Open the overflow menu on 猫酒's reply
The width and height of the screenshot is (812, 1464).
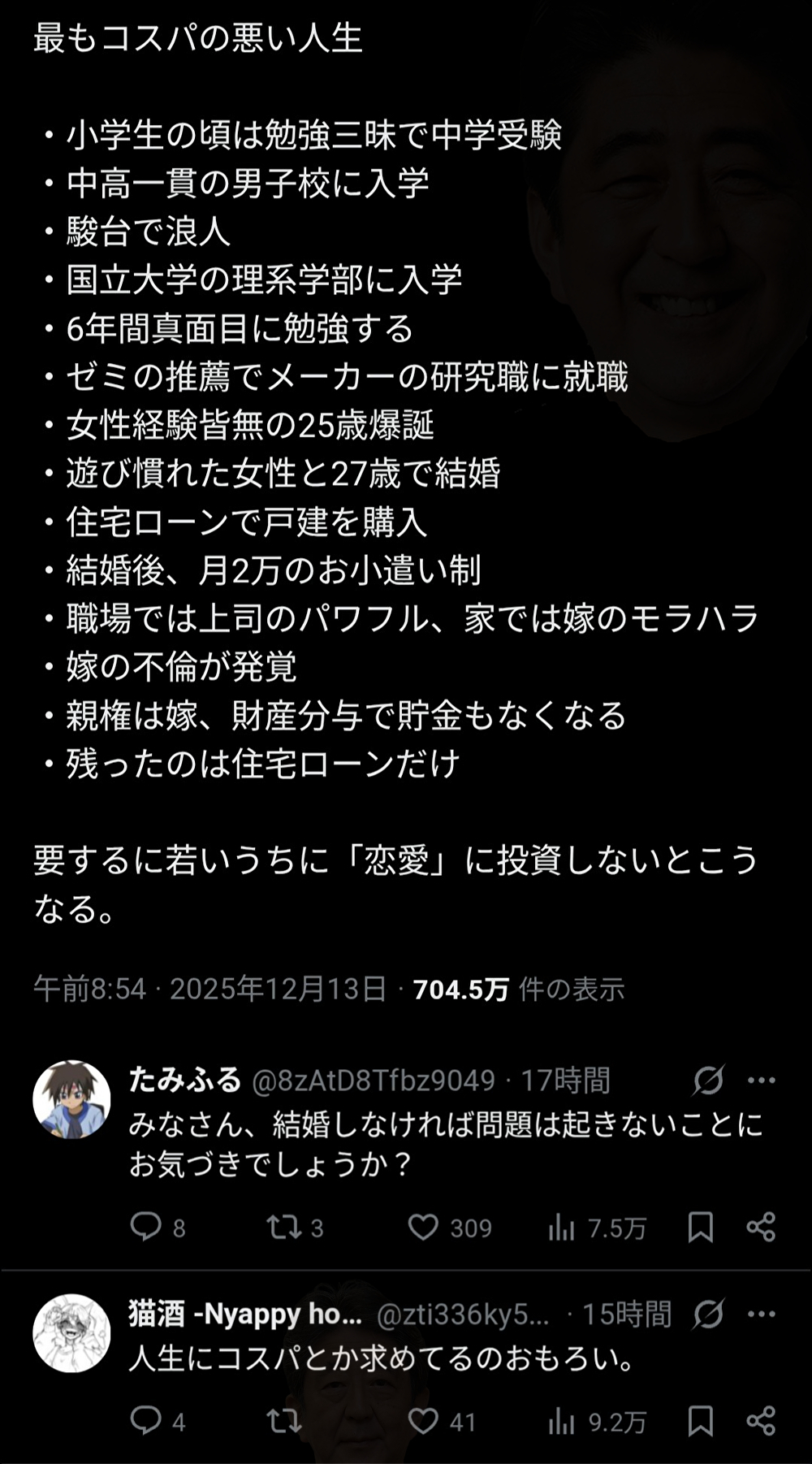click(761, 1314)
